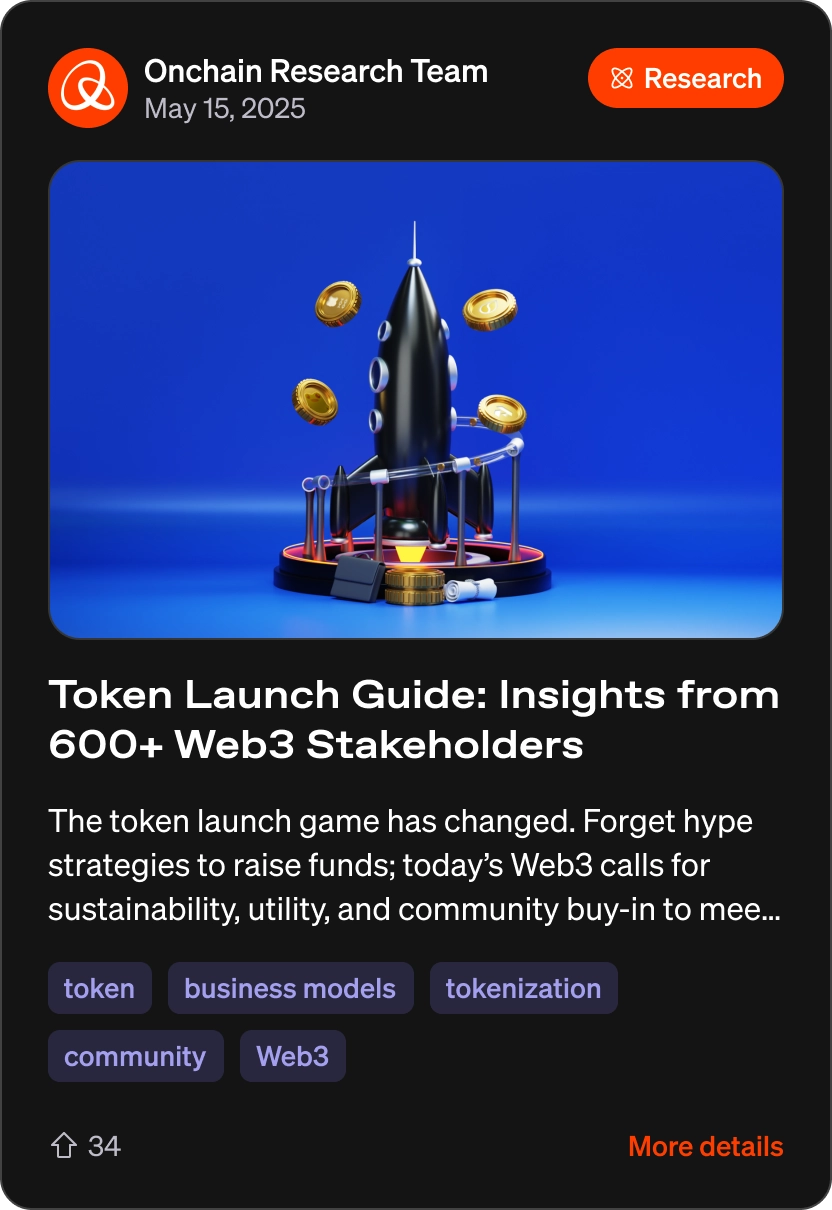
Task: Select the Web3 tag chip
Action: point(292,1056)
